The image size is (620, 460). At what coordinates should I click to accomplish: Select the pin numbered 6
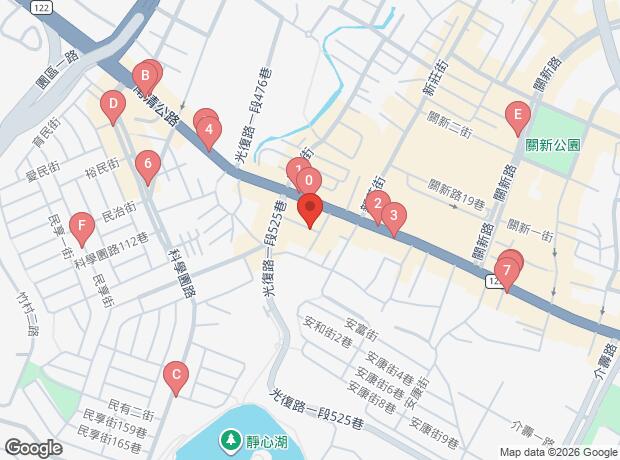[148, 167]
